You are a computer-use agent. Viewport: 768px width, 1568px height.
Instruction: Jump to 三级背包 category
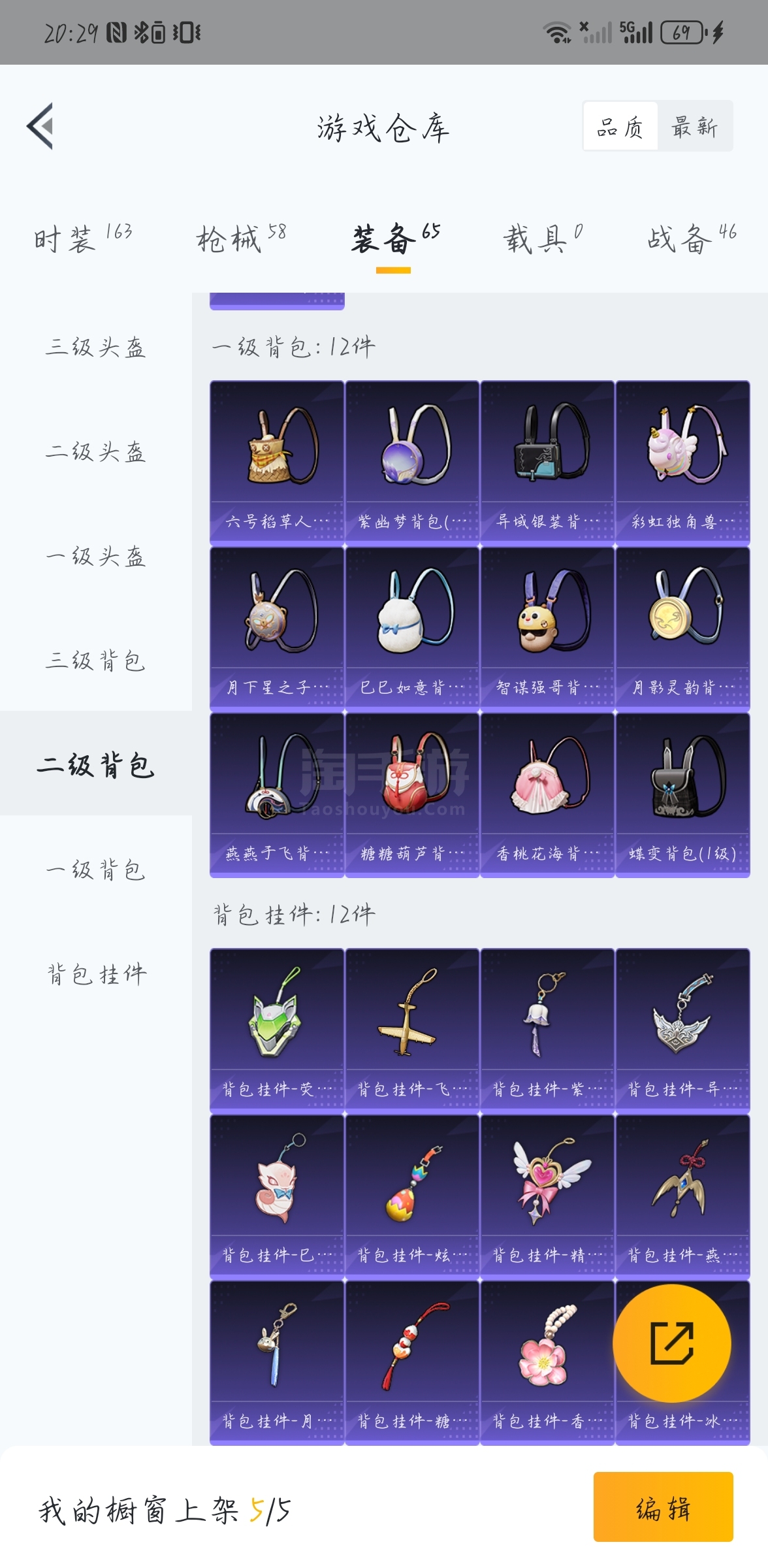coord(96,661)
